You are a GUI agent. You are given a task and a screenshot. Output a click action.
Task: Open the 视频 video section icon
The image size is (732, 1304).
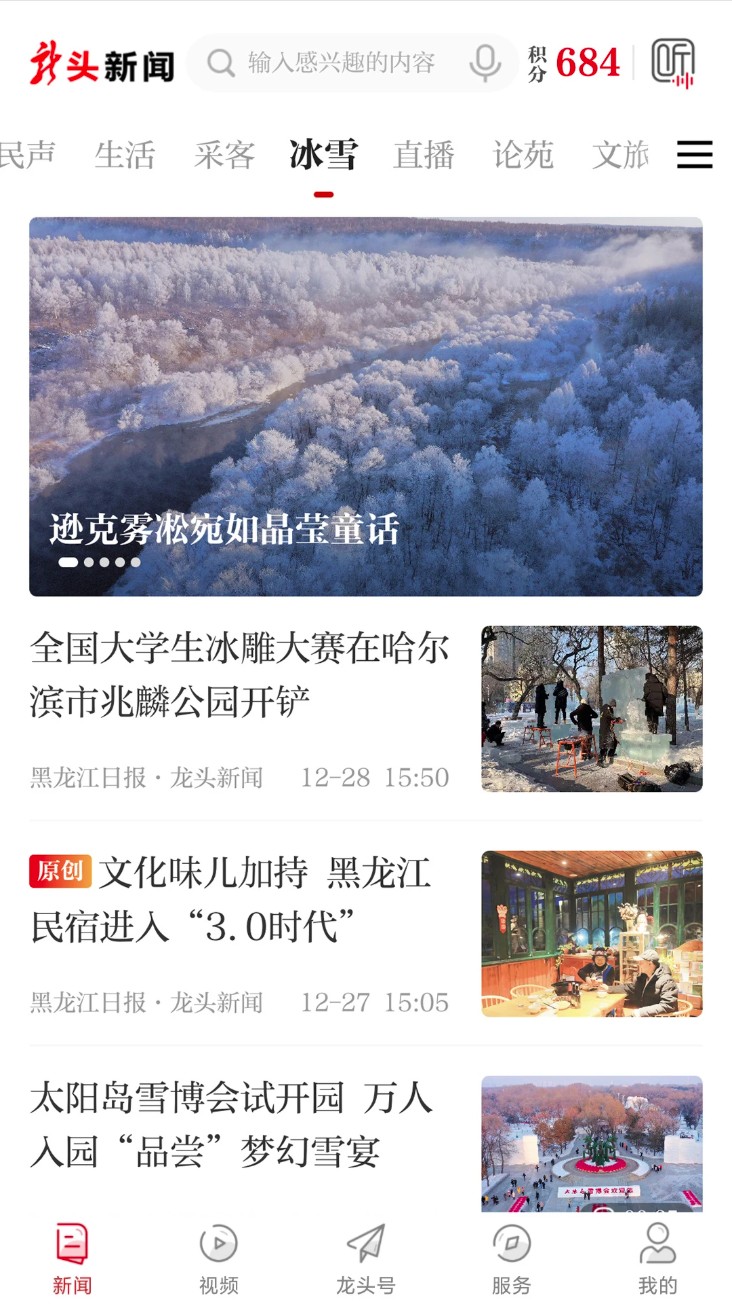pyautogui.click(x=219, y=1244)
